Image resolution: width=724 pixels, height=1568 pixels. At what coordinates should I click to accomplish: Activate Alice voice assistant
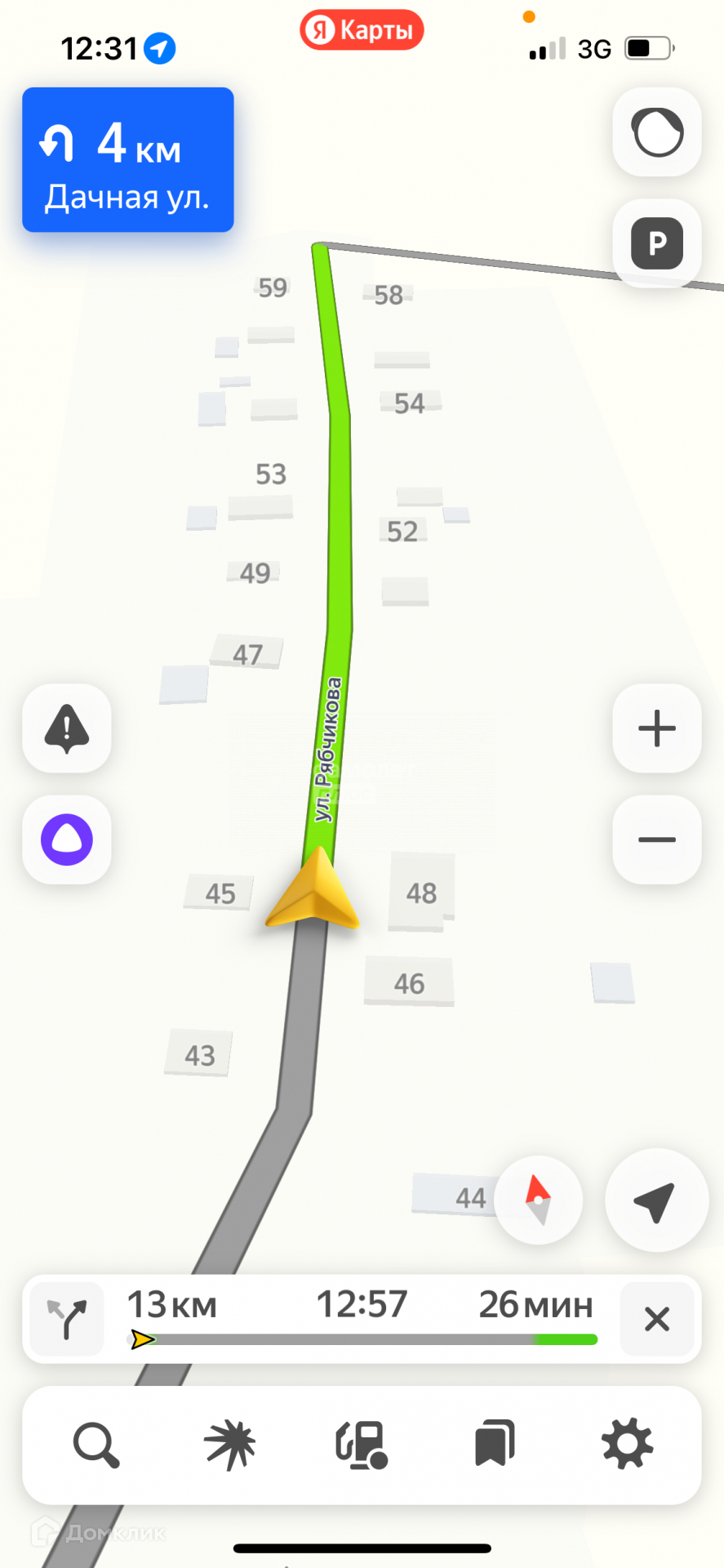click(x=67, y=840)
